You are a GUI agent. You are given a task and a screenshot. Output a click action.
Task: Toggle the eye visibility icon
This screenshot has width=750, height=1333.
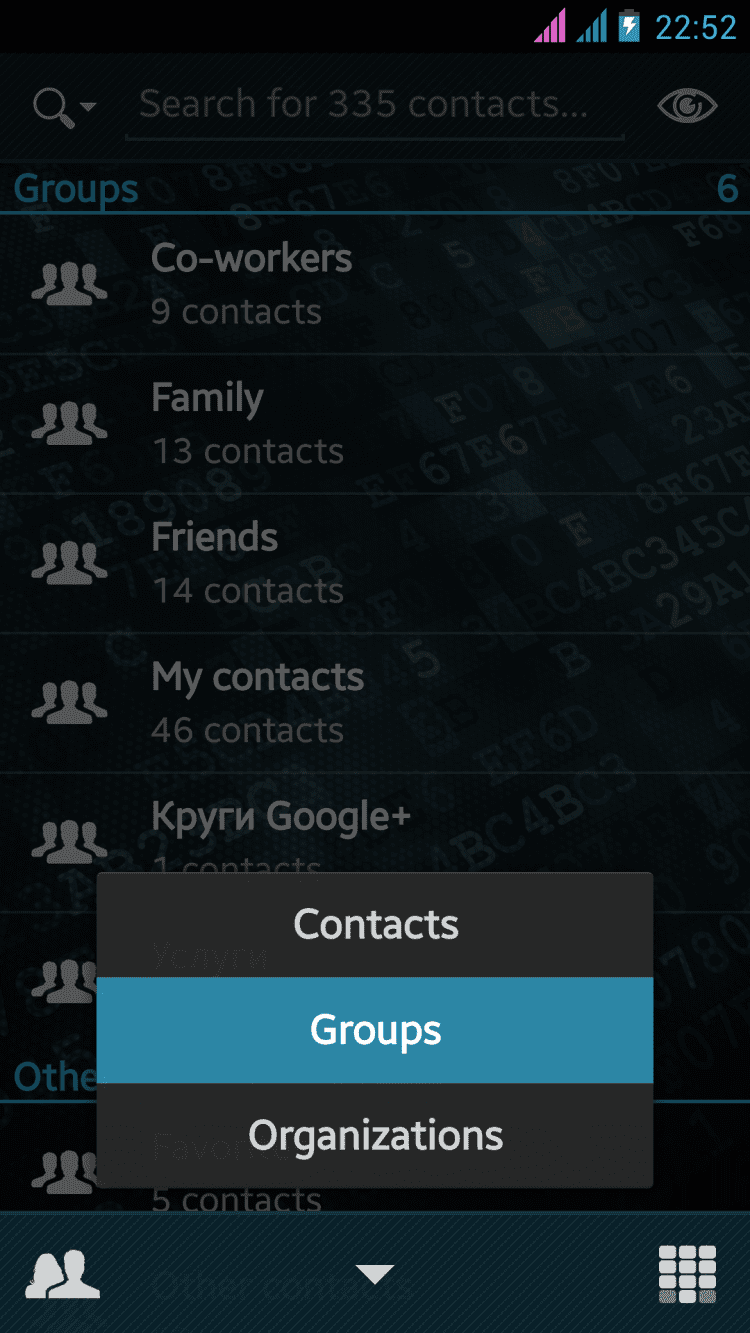pos(687,105)
